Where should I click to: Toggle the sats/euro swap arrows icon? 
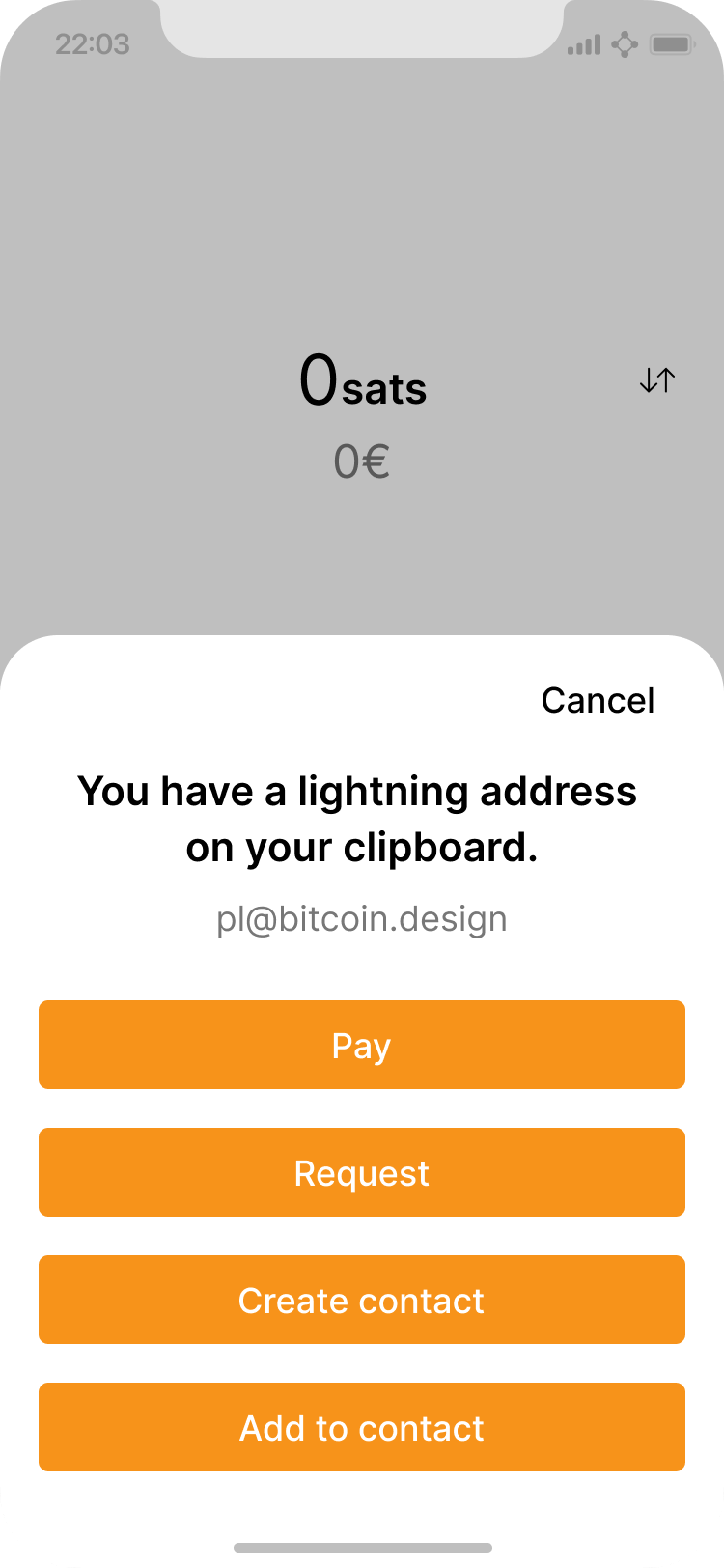[x=657, y=380]
